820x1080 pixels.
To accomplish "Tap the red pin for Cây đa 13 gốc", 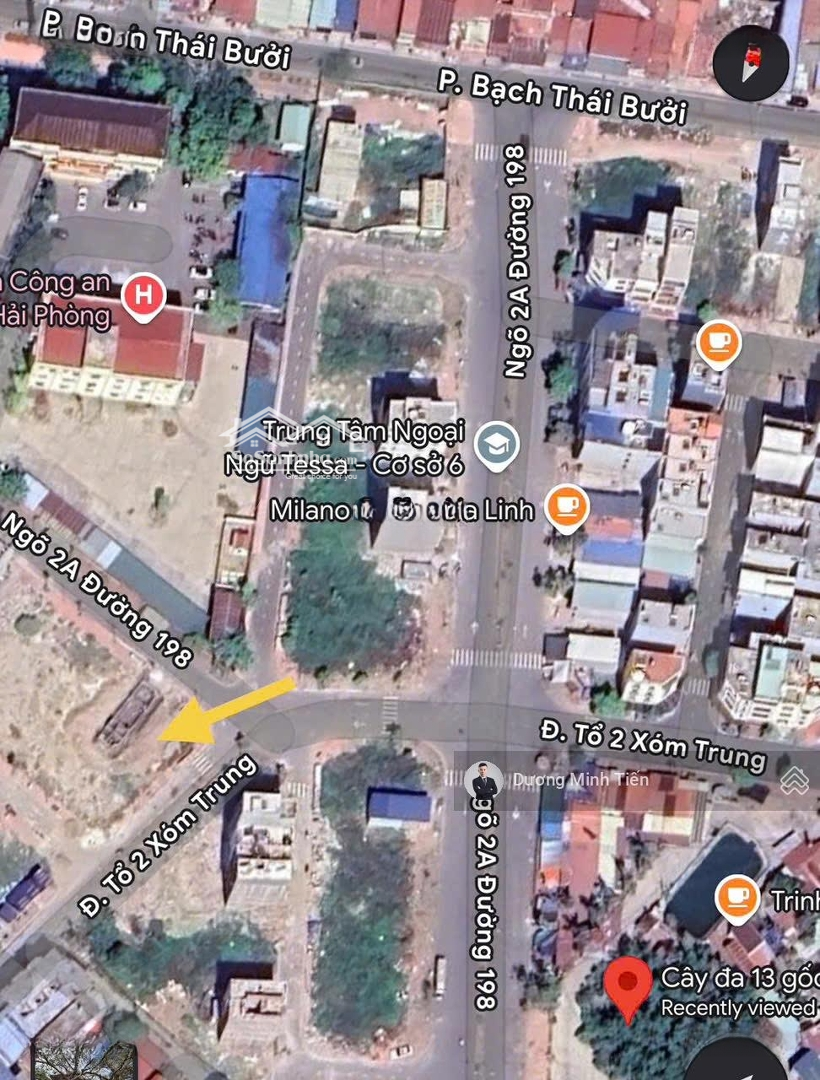I will pyautogui.click(x=628, y=985).
